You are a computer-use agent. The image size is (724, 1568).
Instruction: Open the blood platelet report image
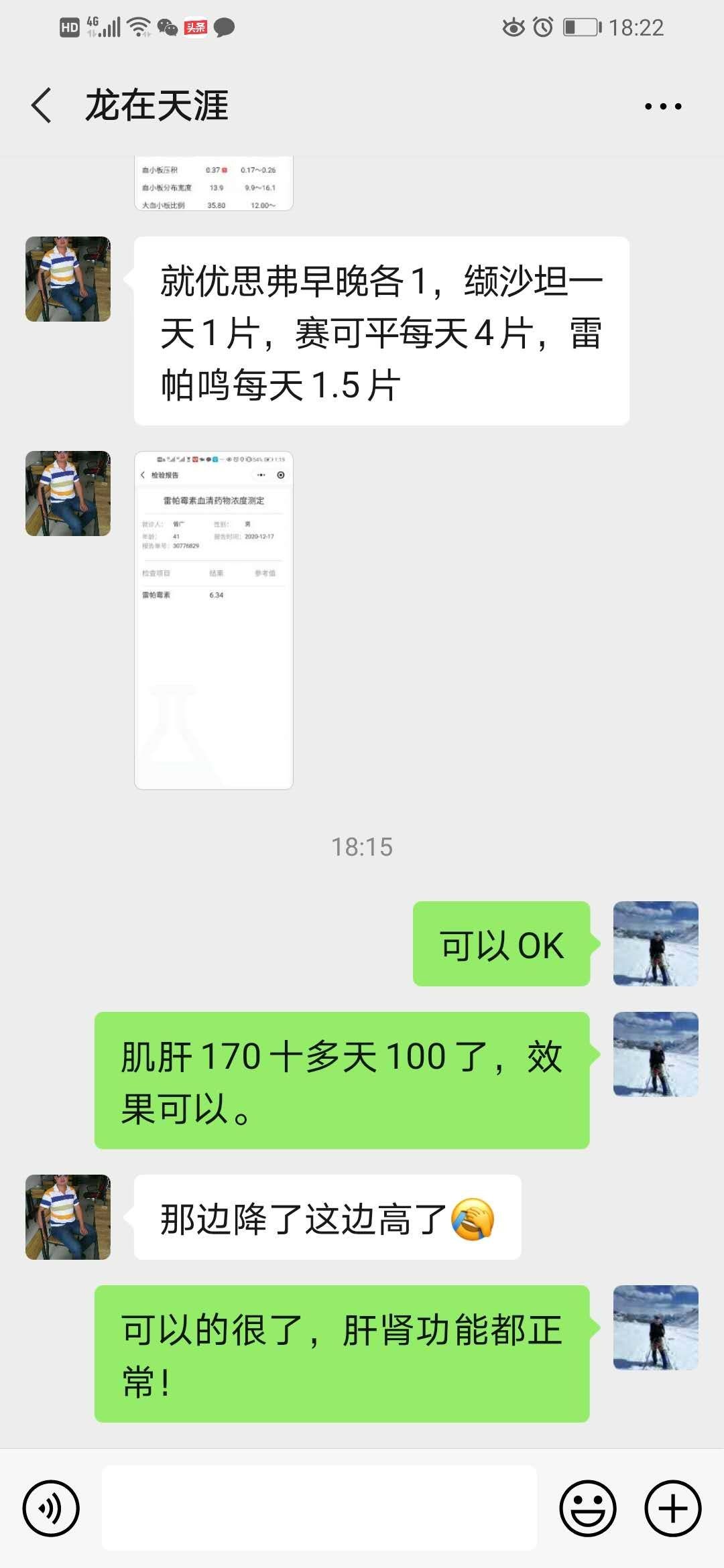click(213, 184)
